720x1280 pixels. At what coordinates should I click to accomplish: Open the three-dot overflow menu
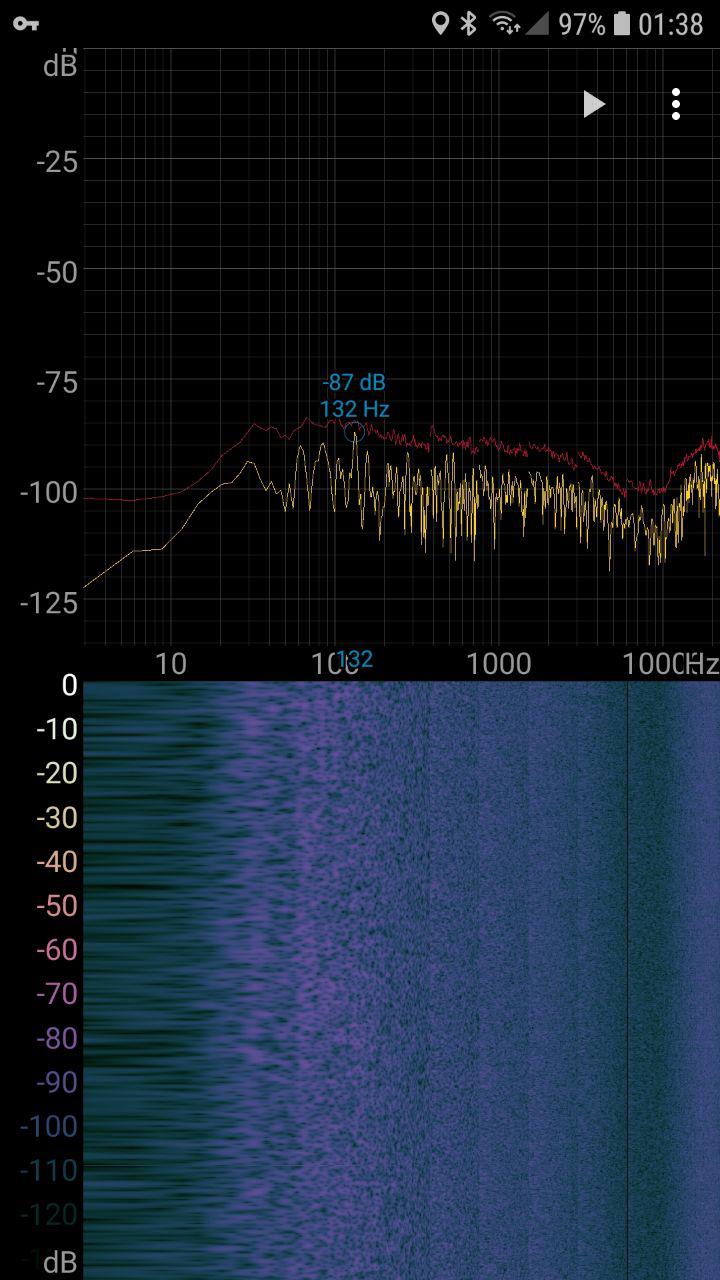pyautogui.click(x=676, y=104)
